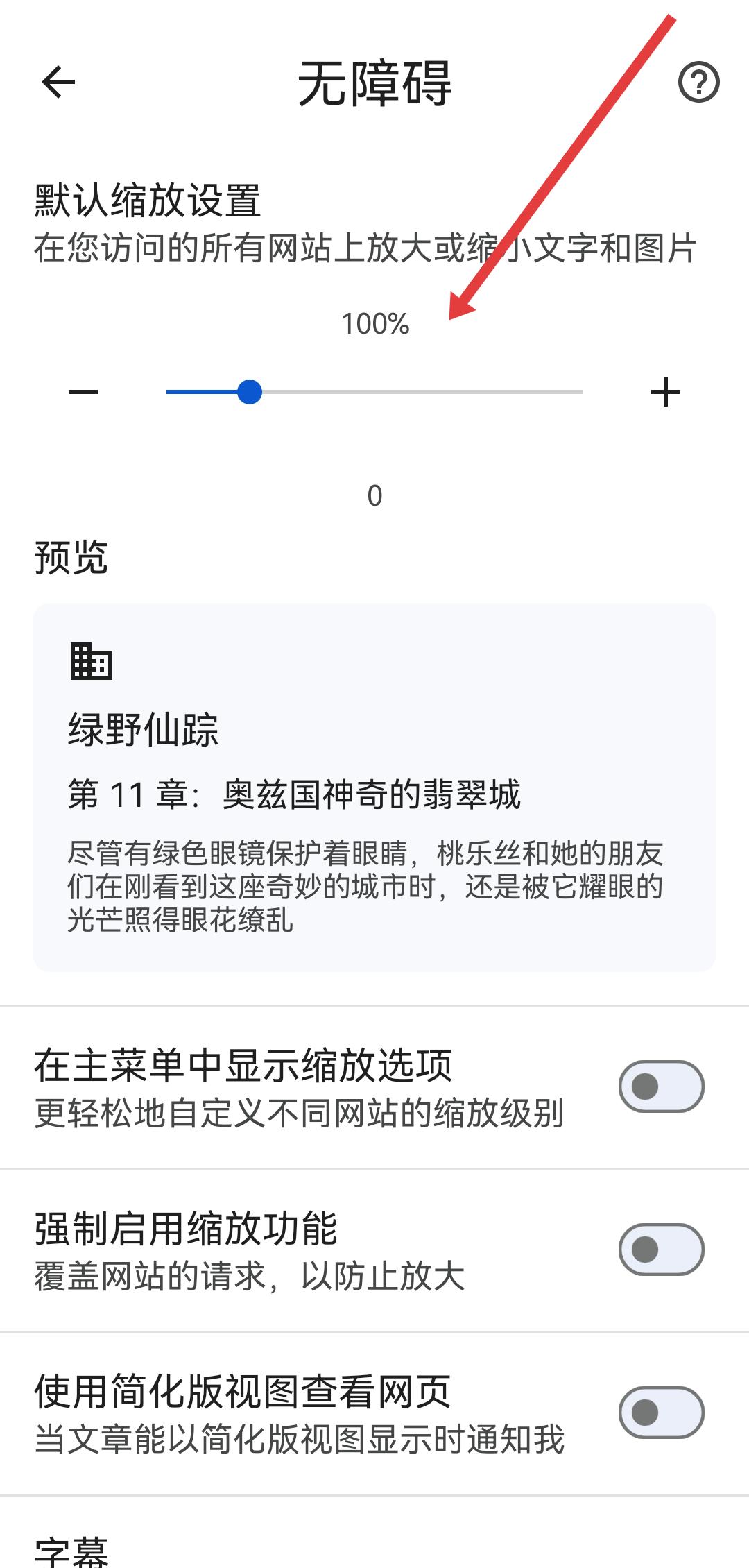Image resolution: width=749 pixels, height=1568 pixels.
Task: Enable 在主菜单中显示缩放选项 switch
Action: [x=661, y=1086]
